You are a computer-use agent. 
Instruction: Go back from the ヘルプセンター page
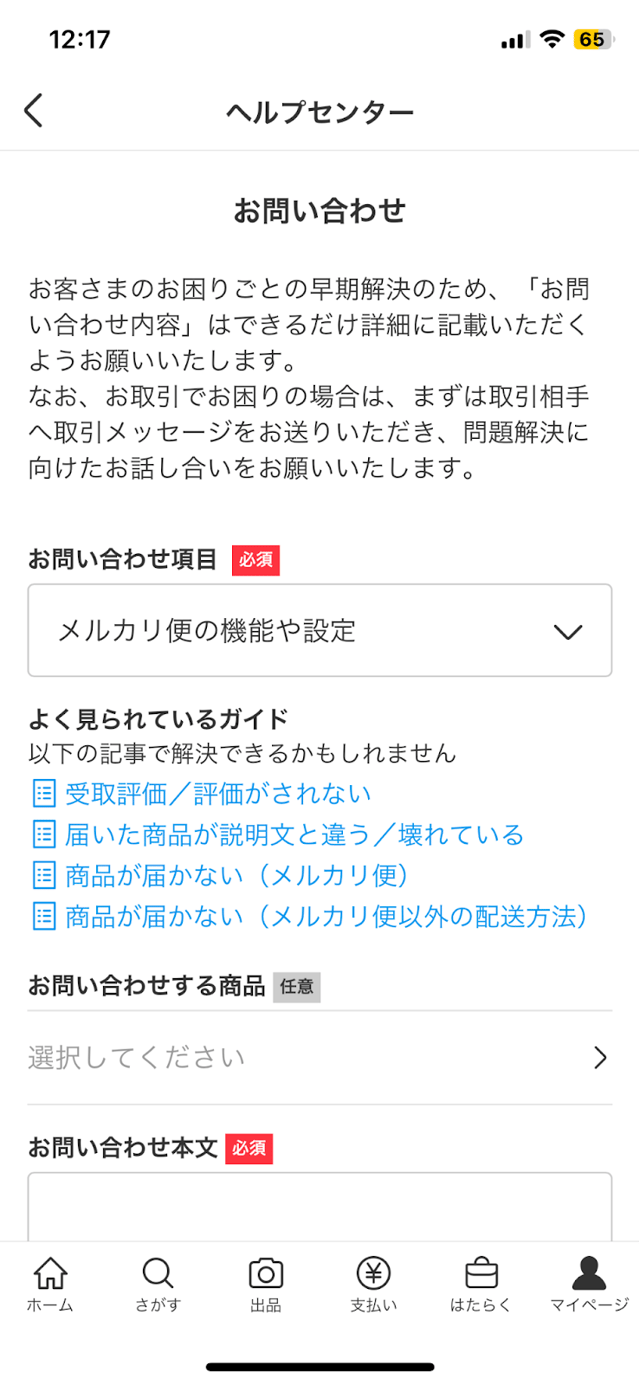coord(34,110)
